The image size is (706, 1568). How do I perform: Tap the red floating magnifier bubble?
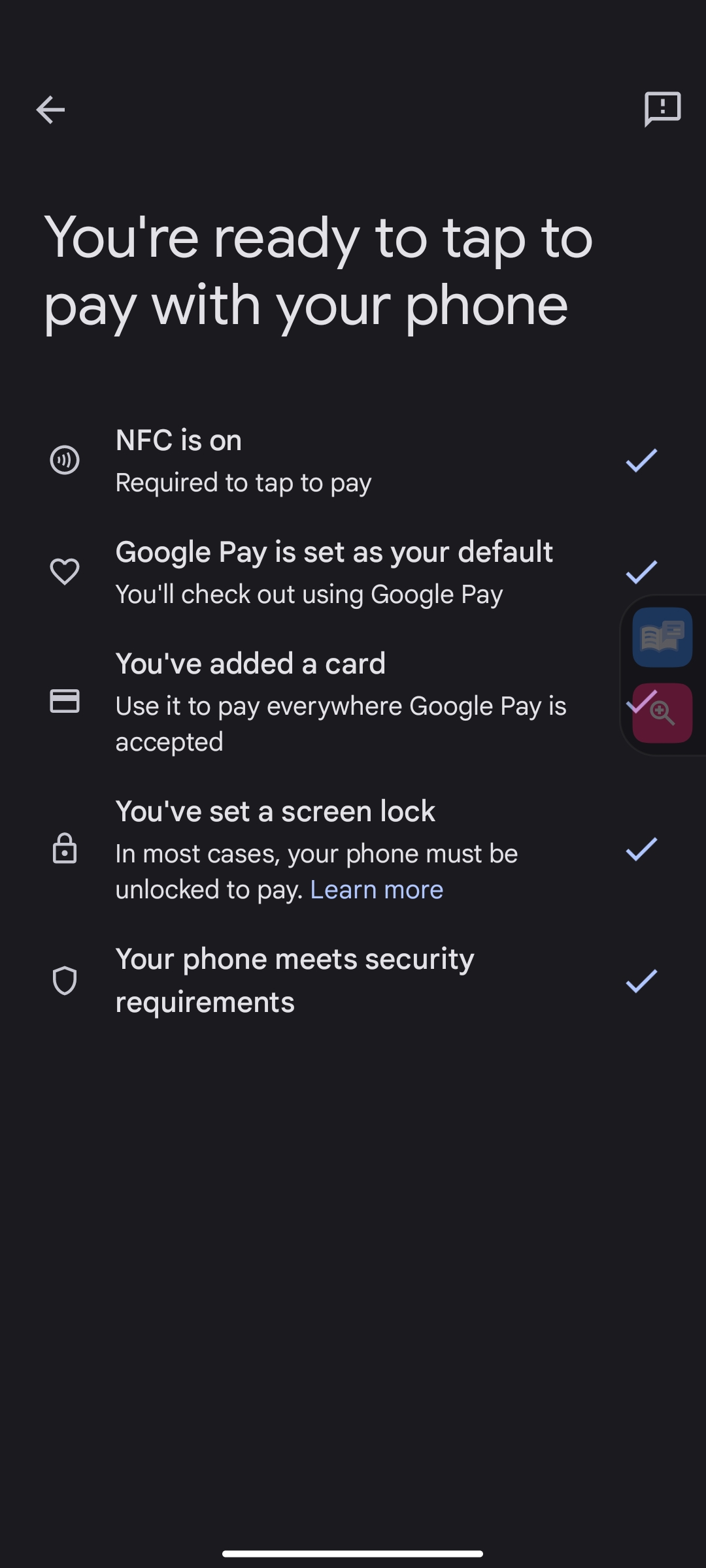click(662, 713)
